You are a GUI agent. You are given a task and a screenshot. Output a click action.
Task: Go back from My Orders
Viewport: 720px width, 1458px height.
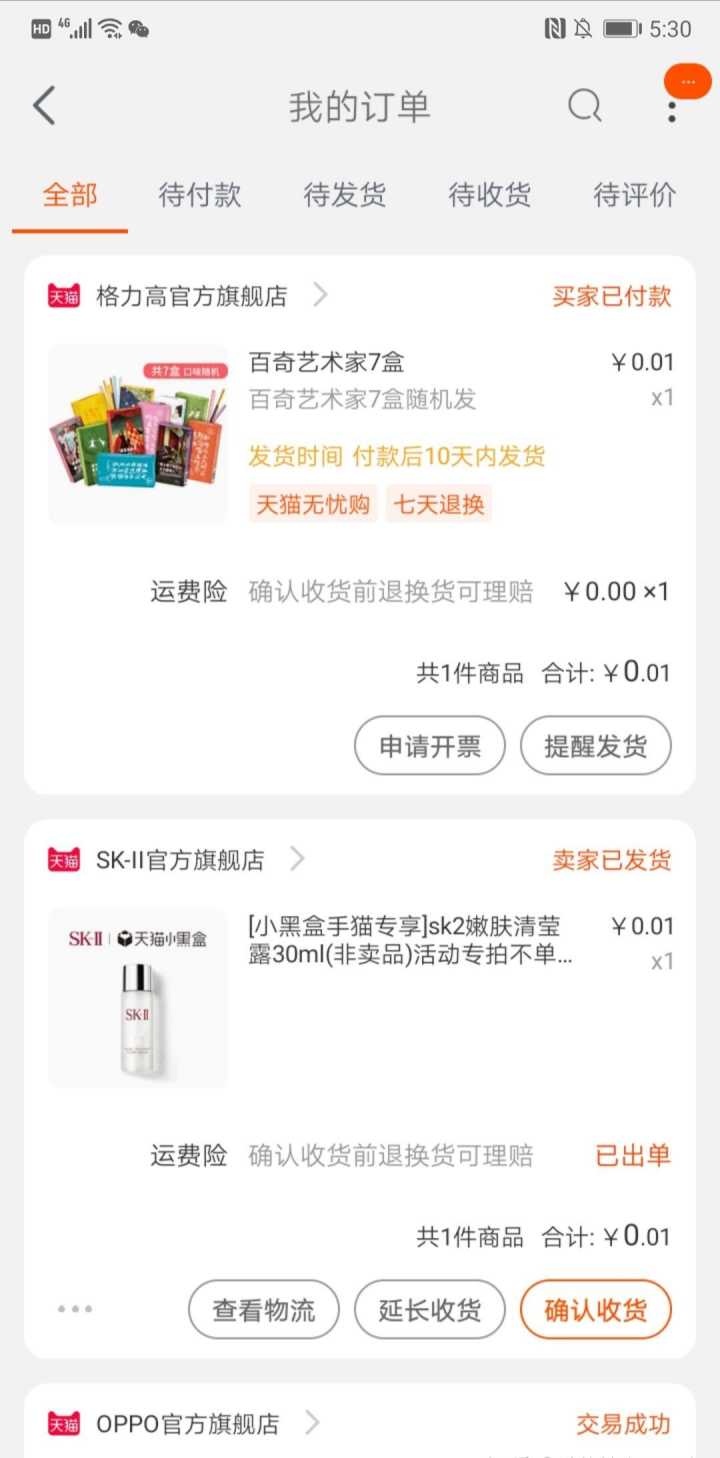click(x=44, y=106)
